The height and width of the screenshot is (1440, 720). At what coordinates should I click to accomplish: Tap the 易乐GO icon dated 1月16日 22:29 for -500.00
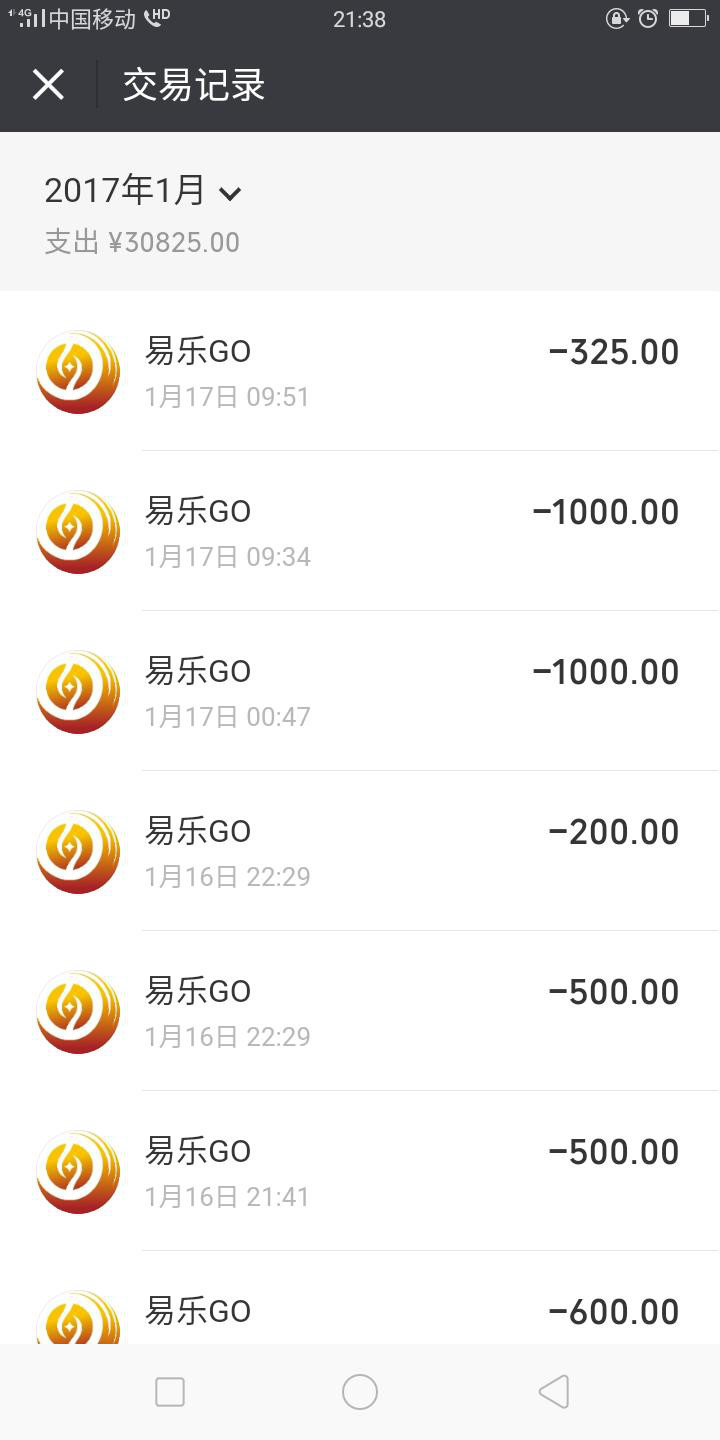click(78, 1011)
